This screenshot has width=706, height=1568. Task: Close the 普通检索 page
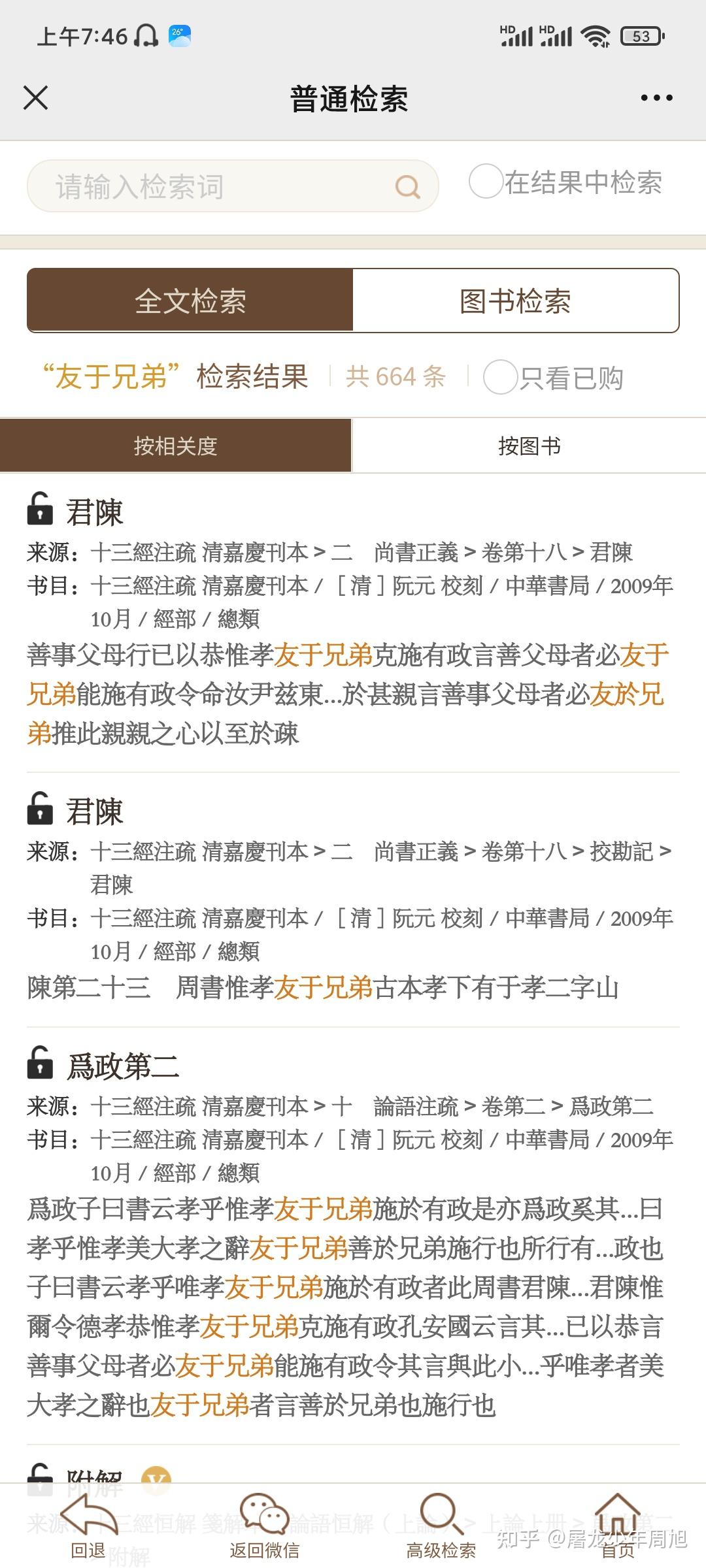36,98
